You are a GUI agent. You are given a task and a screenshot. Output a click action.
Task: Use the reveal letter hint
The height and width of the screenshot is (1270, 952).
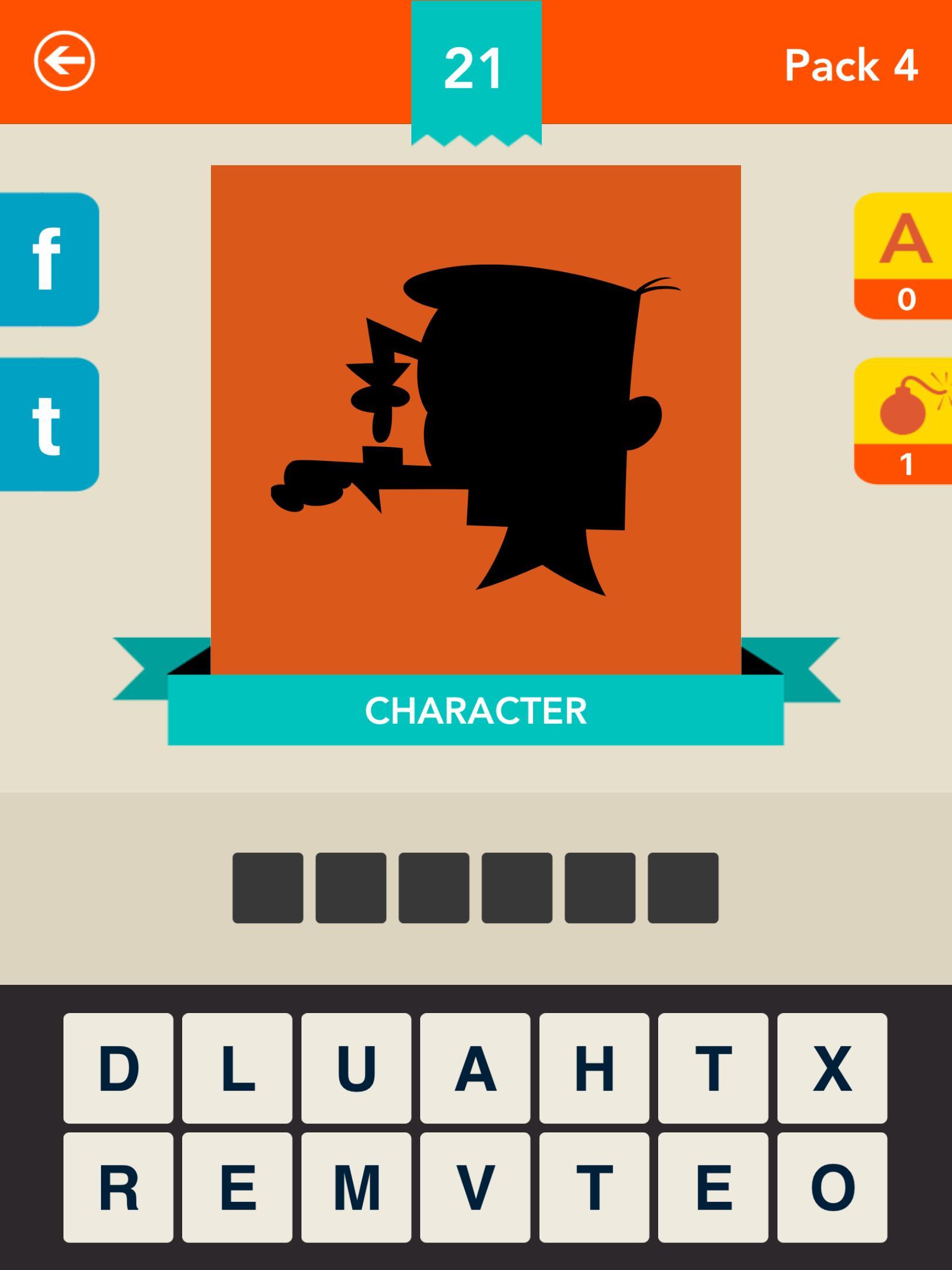click(x=903, y=256)
